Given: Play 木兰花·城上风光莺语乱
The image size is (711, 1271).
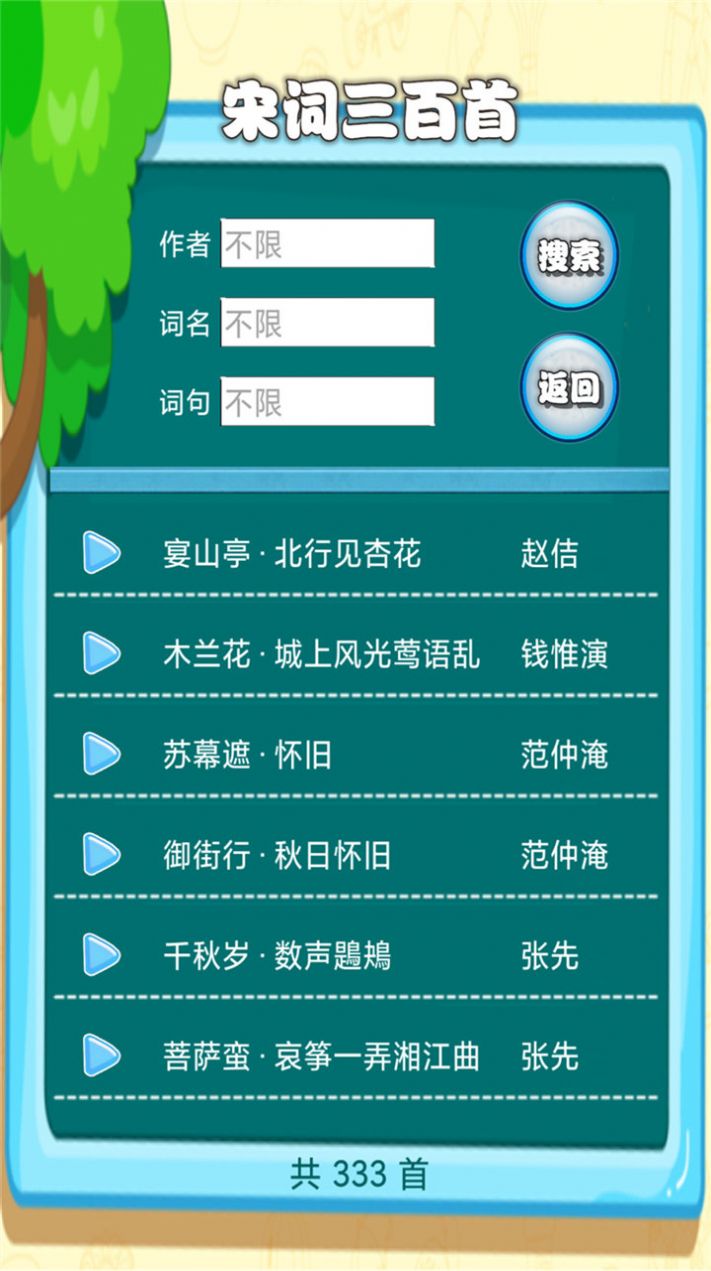Looking at the screenshot, I should coord(101,654).
